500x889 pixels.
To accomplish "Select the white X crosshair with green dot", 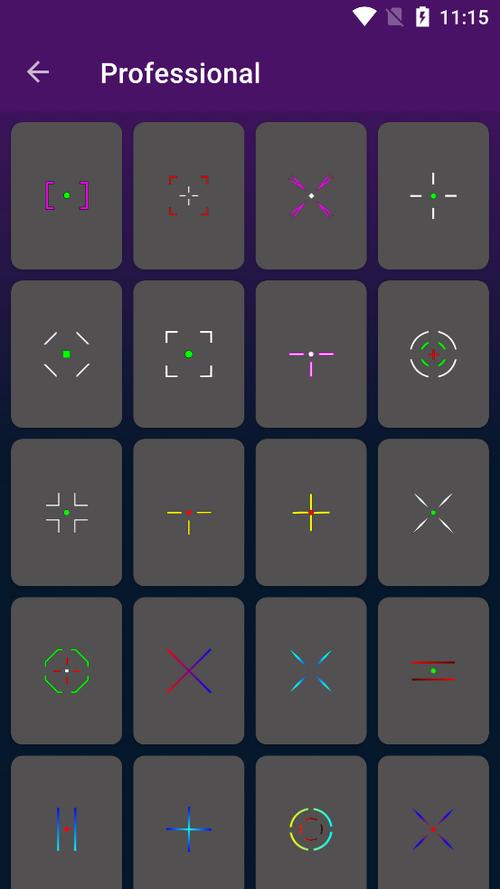I will (434, 512).
